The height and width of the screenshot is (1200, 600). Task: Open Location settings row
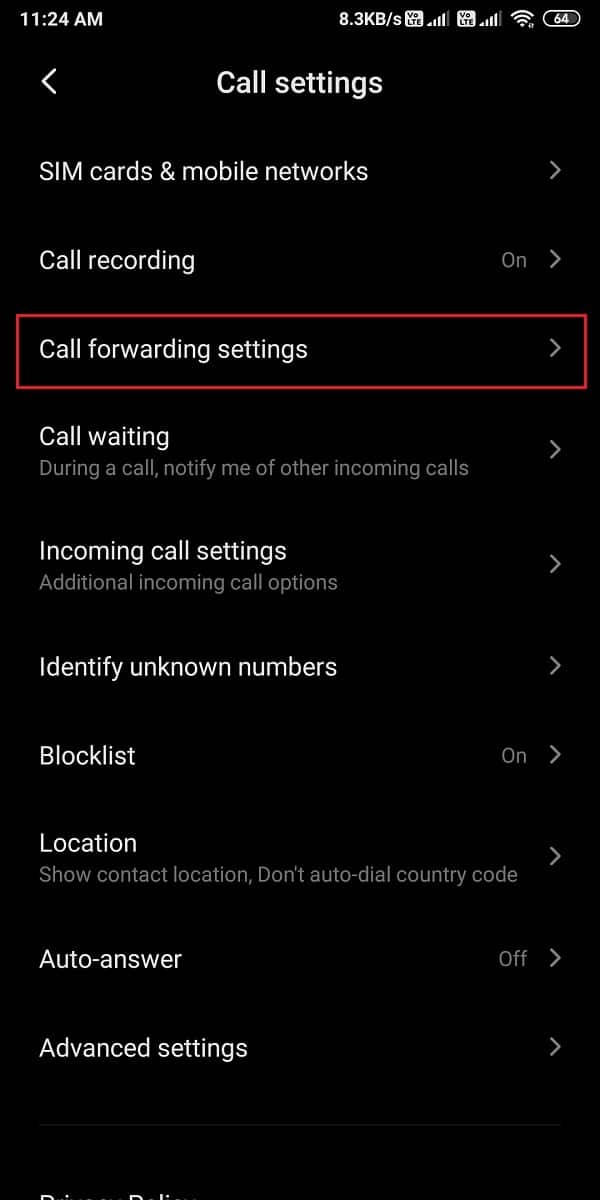click(x=300, y=857)
